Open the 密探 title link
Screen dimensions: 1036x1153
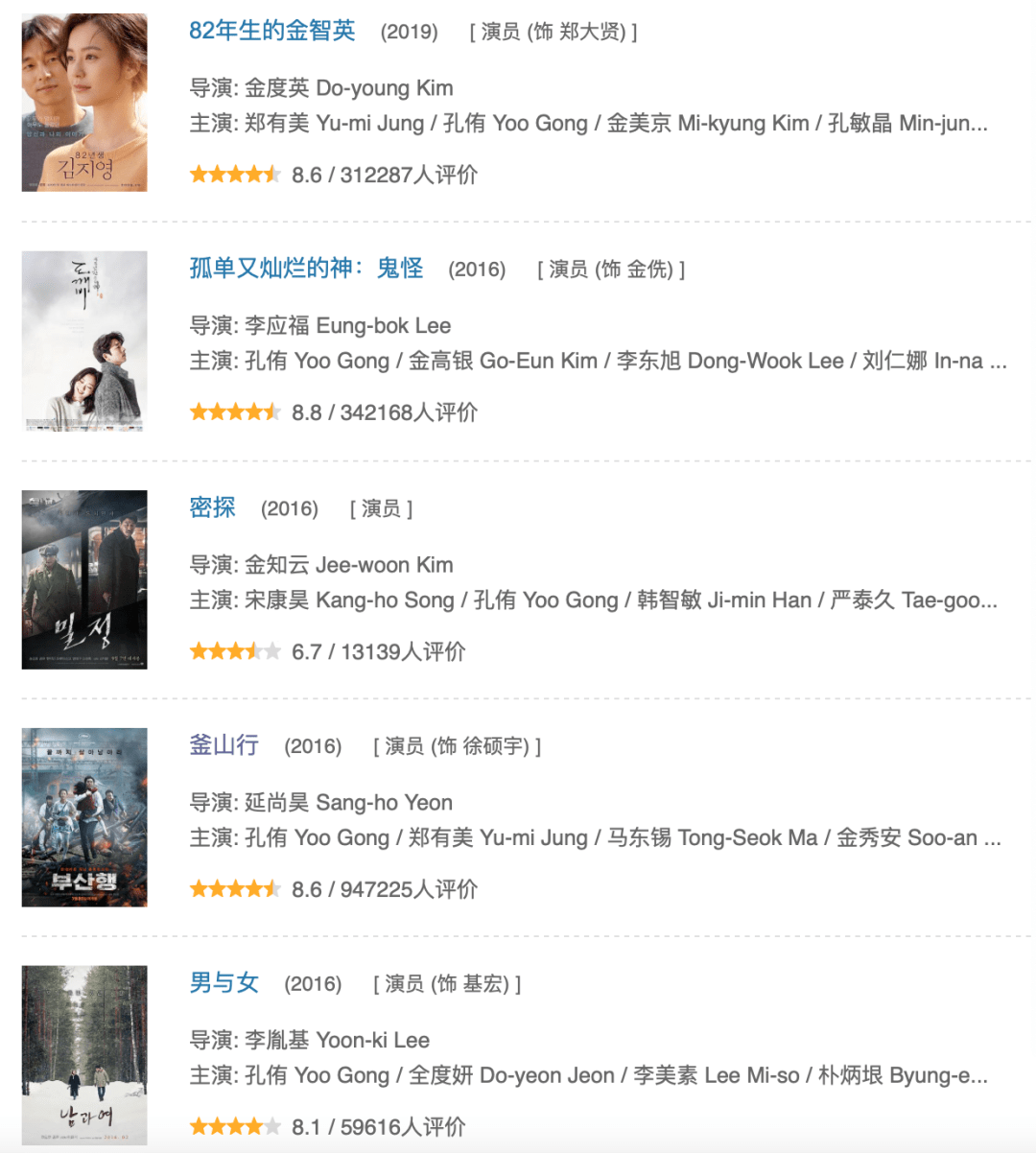212,507
